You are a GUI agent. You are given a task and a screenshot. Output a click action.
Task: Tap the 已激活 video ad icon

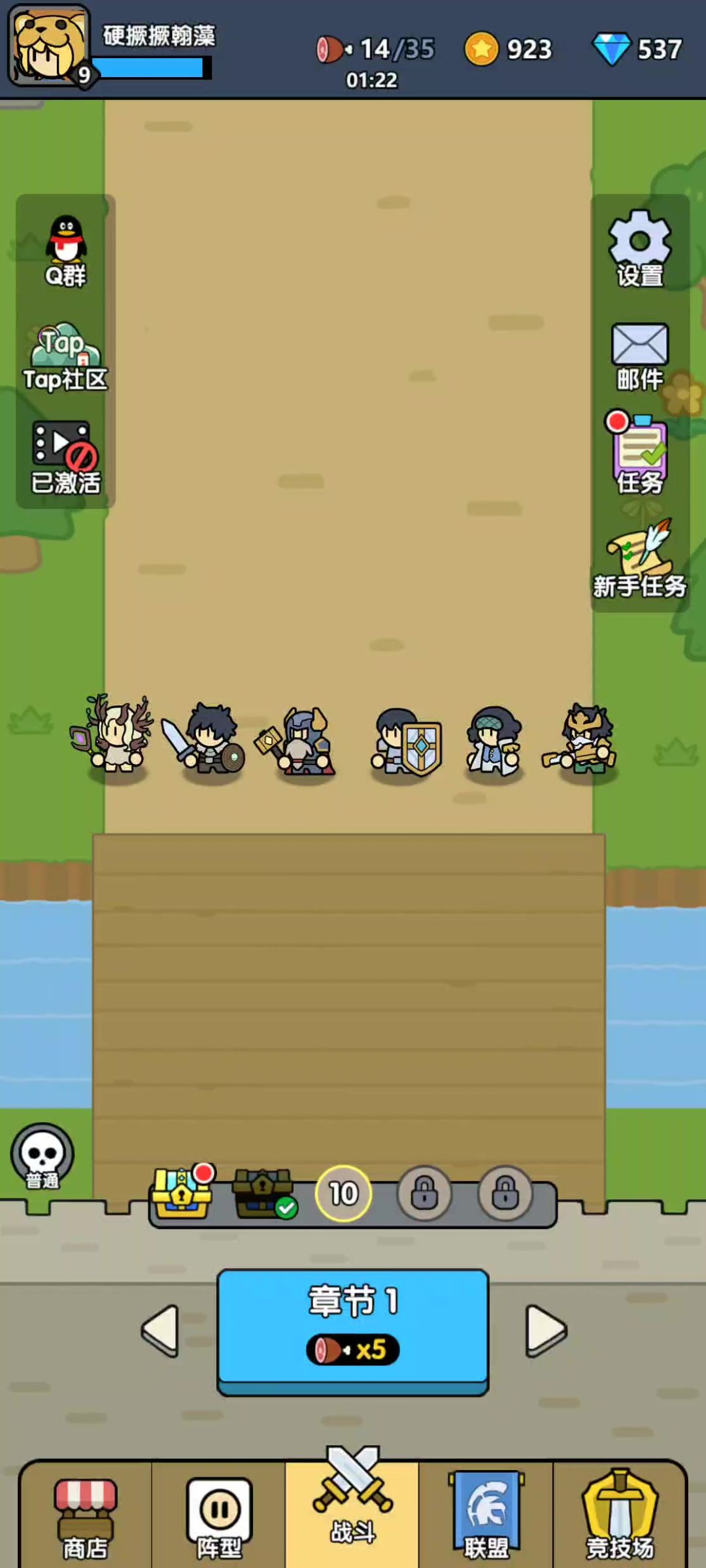[x=65, y=457]
